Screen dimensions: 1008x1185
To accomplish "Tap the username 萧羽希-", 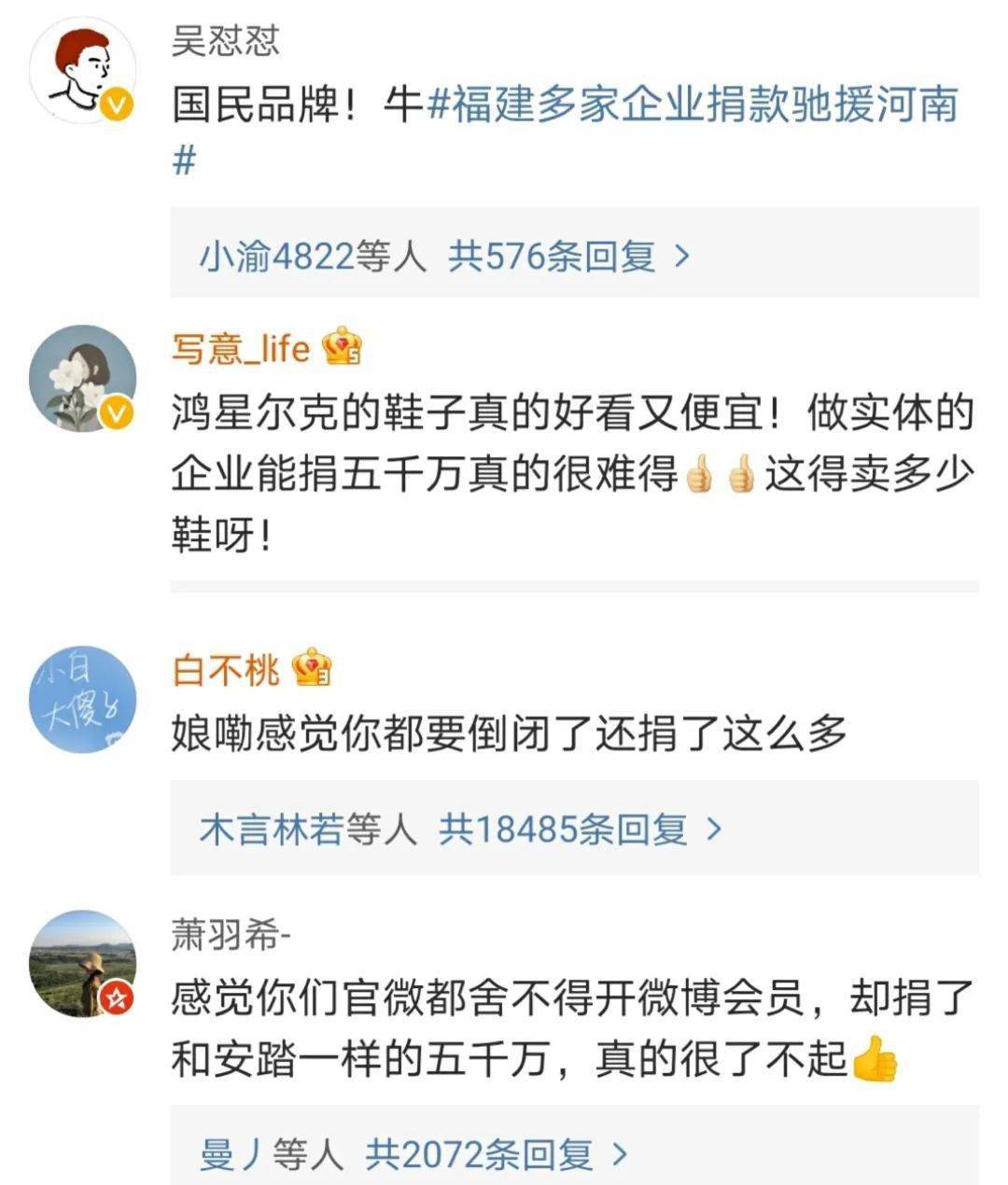I will [231, 934].
